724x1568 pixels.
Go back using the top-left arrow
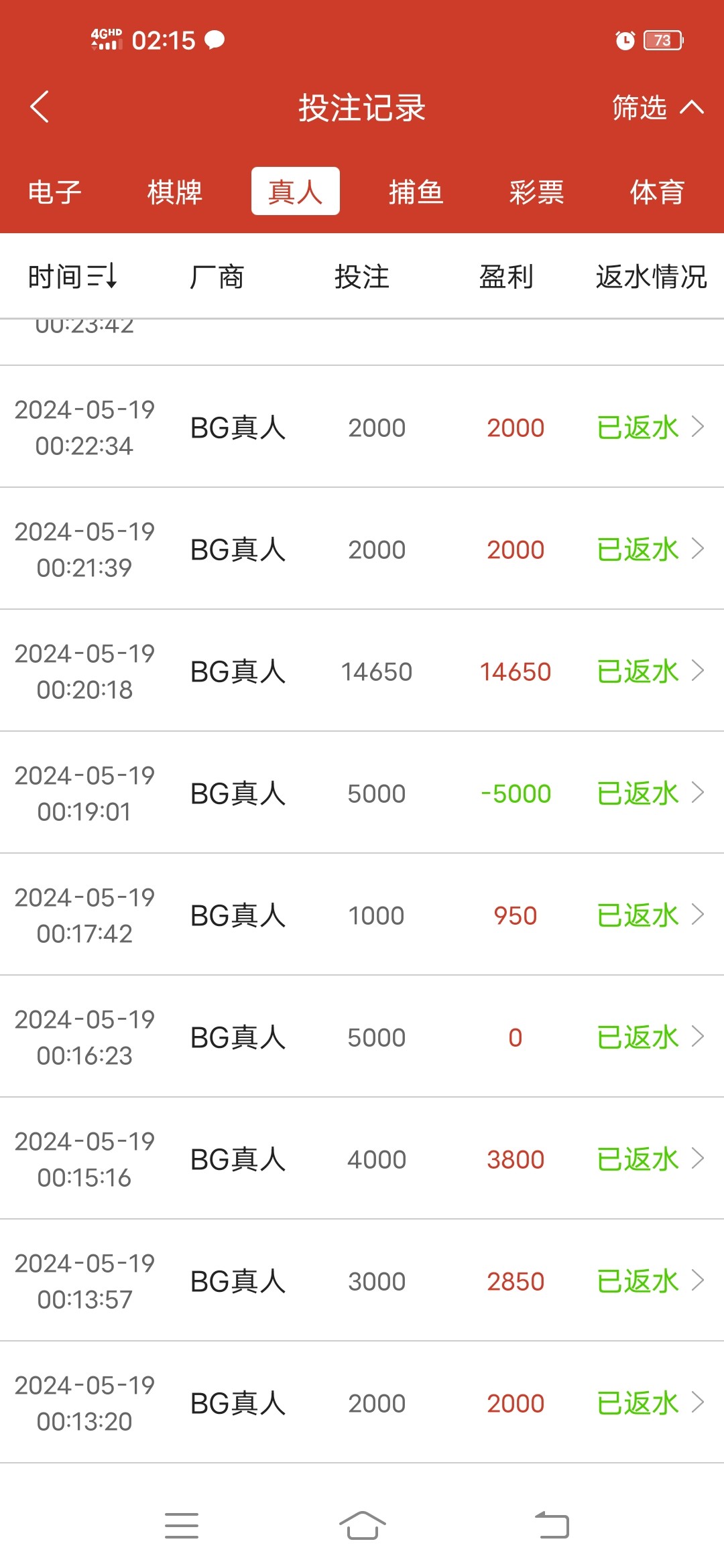click(40, 107)
